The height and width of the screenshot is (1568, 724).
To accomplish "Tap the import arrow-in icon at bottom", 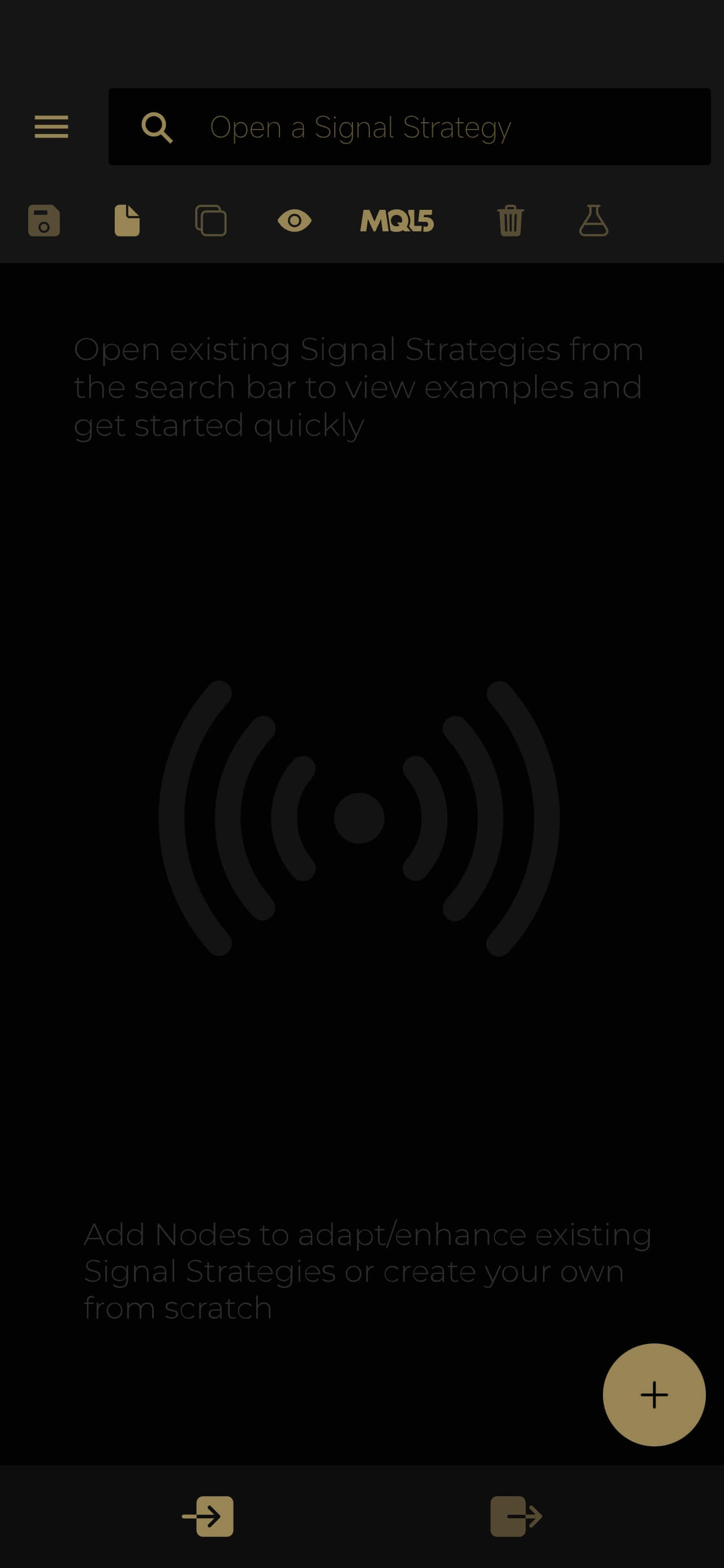I will click(x=208, y=1515).
